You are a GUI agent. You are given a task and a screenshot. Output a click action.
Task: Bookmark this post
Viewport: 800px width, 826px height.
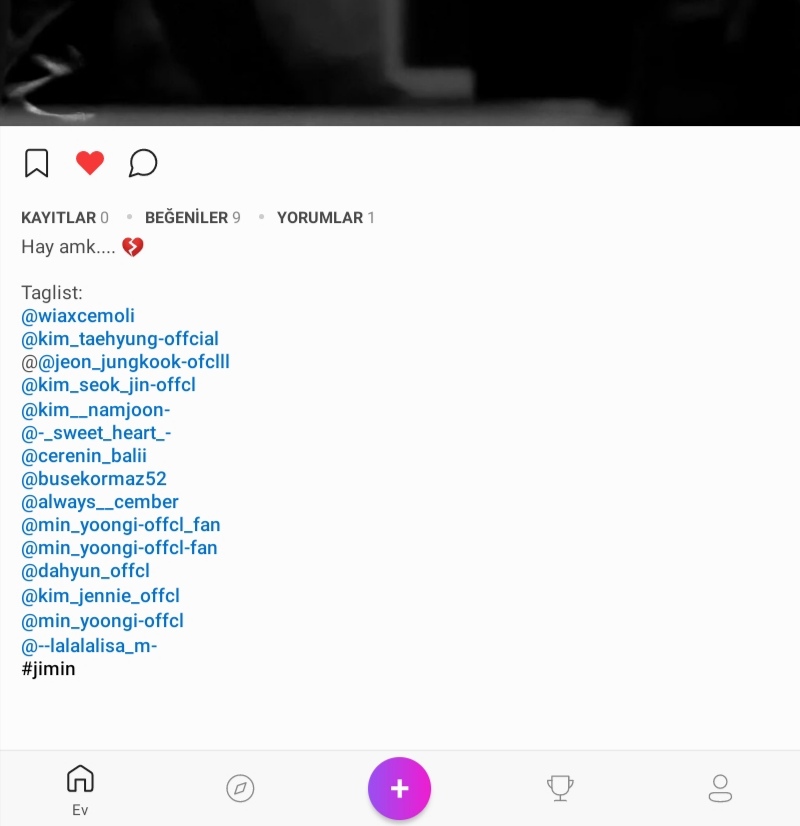coord(37,163)
